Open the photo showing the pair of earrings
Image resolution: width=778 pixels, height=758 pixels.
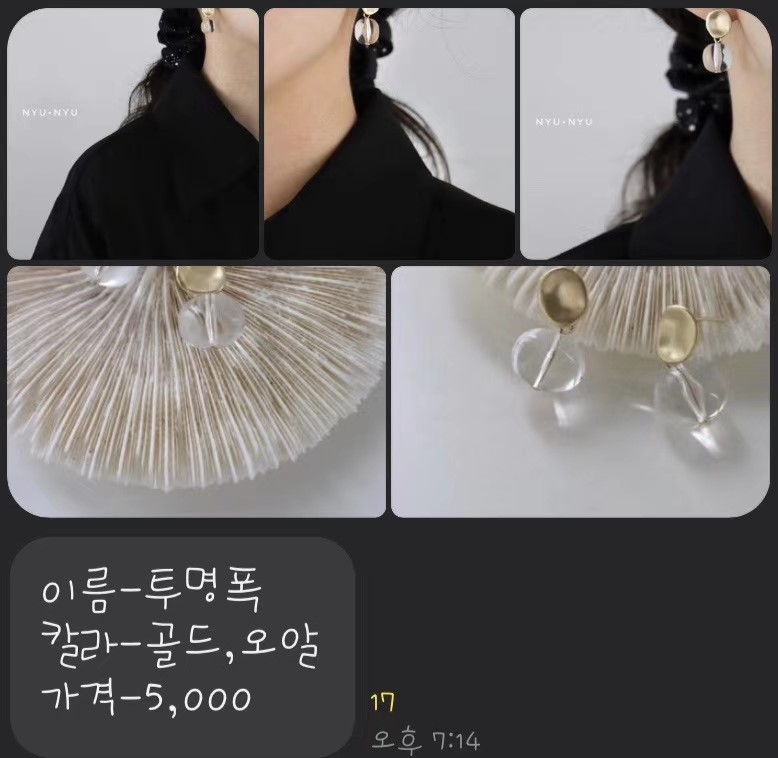coord(580,391)
